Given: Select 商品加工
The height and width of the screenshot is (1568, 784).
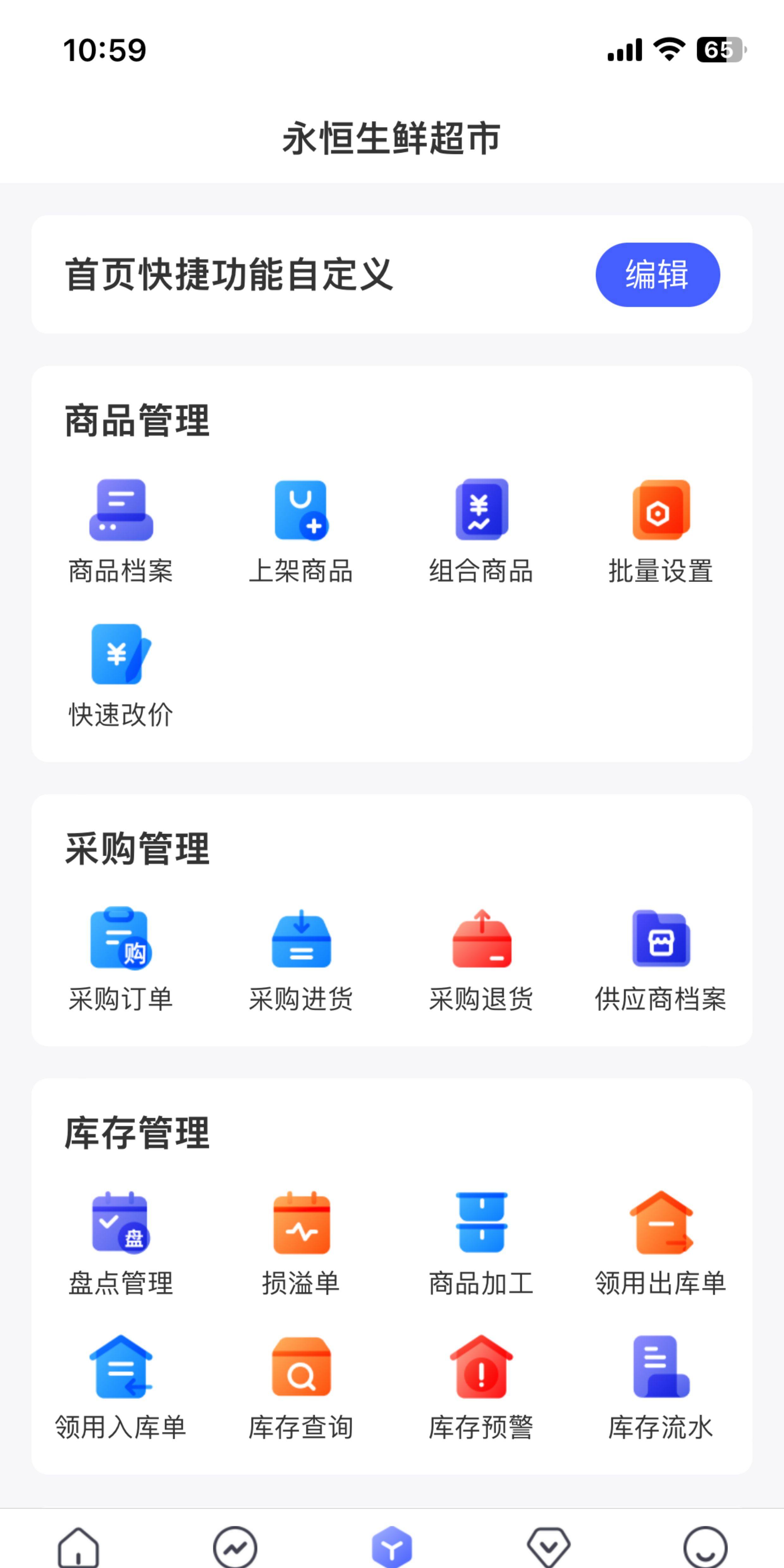Looking at the screenshot, I should pos(481,1244).
